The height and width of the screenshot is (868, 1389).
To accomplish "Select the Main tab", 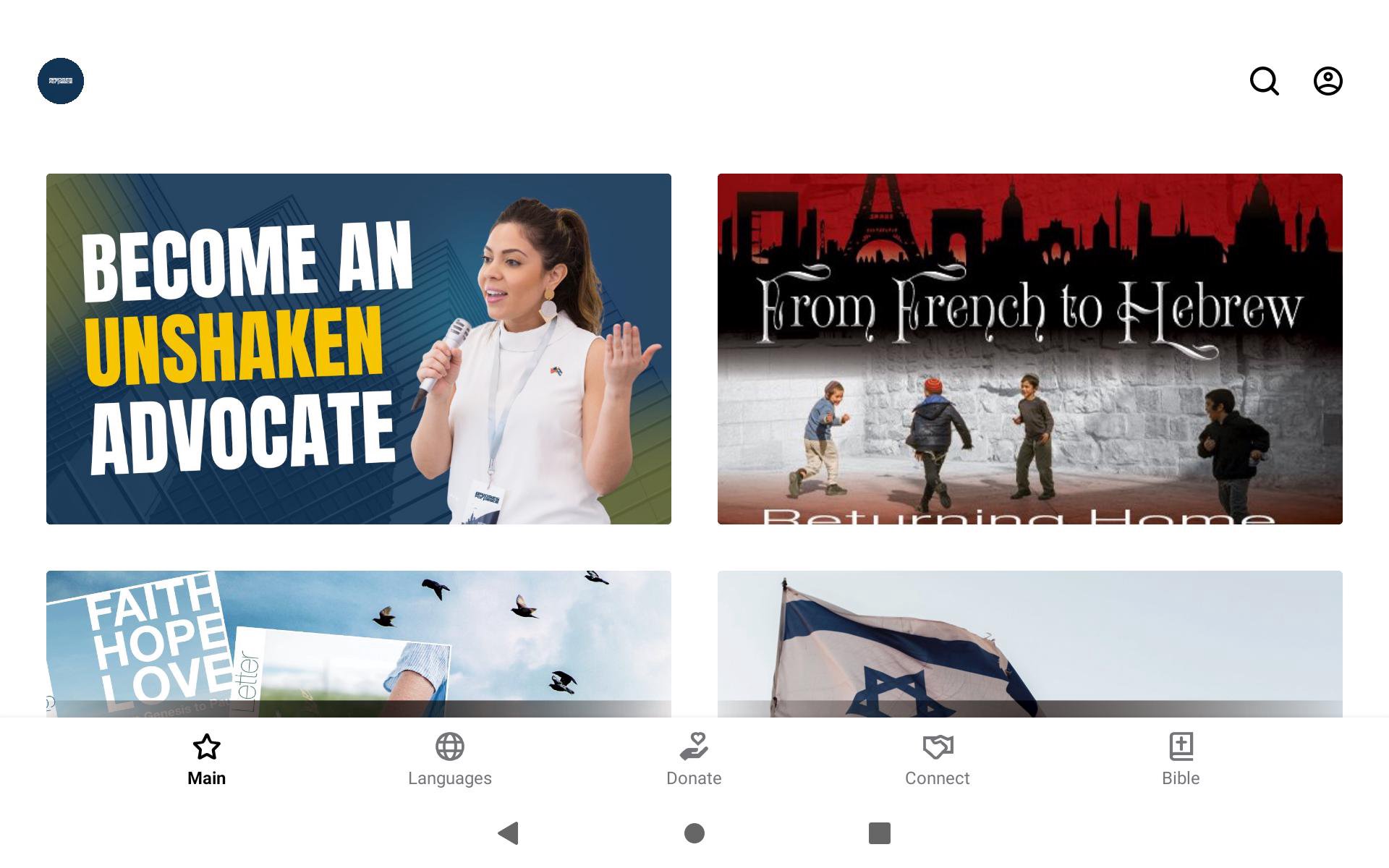I will coord(206,759).
